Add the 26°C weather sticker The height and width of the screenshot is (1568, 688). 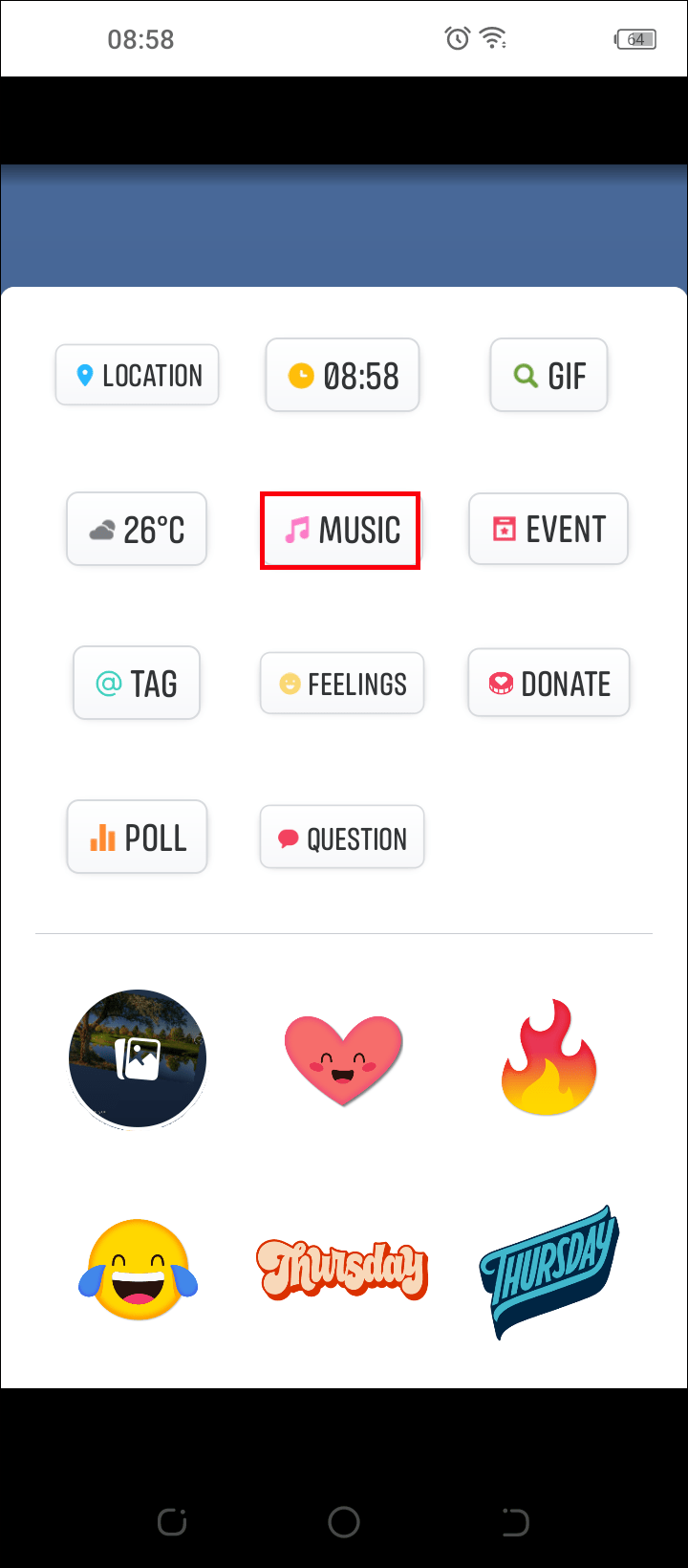(137, 530)
